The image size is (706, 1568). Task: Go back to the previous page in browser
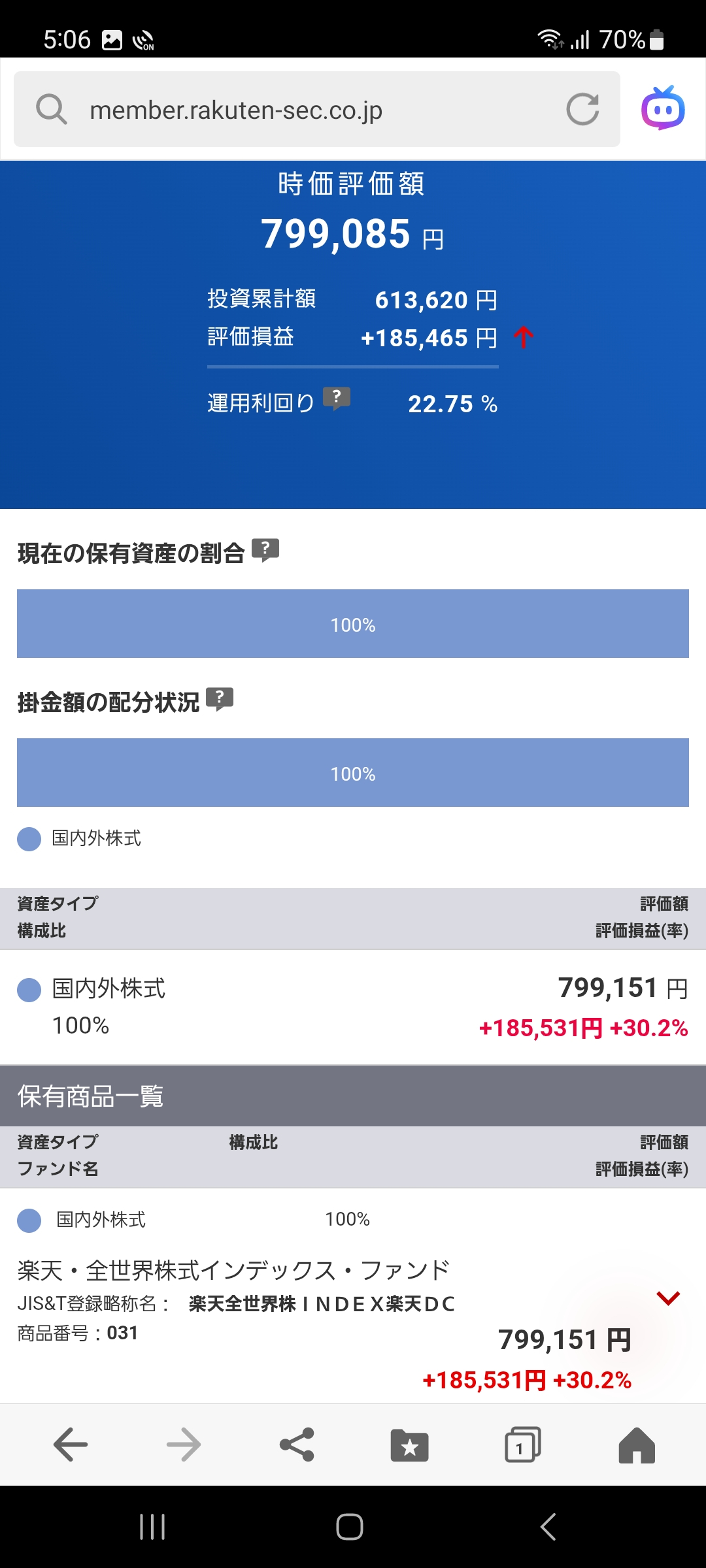tap(71, 1445)
